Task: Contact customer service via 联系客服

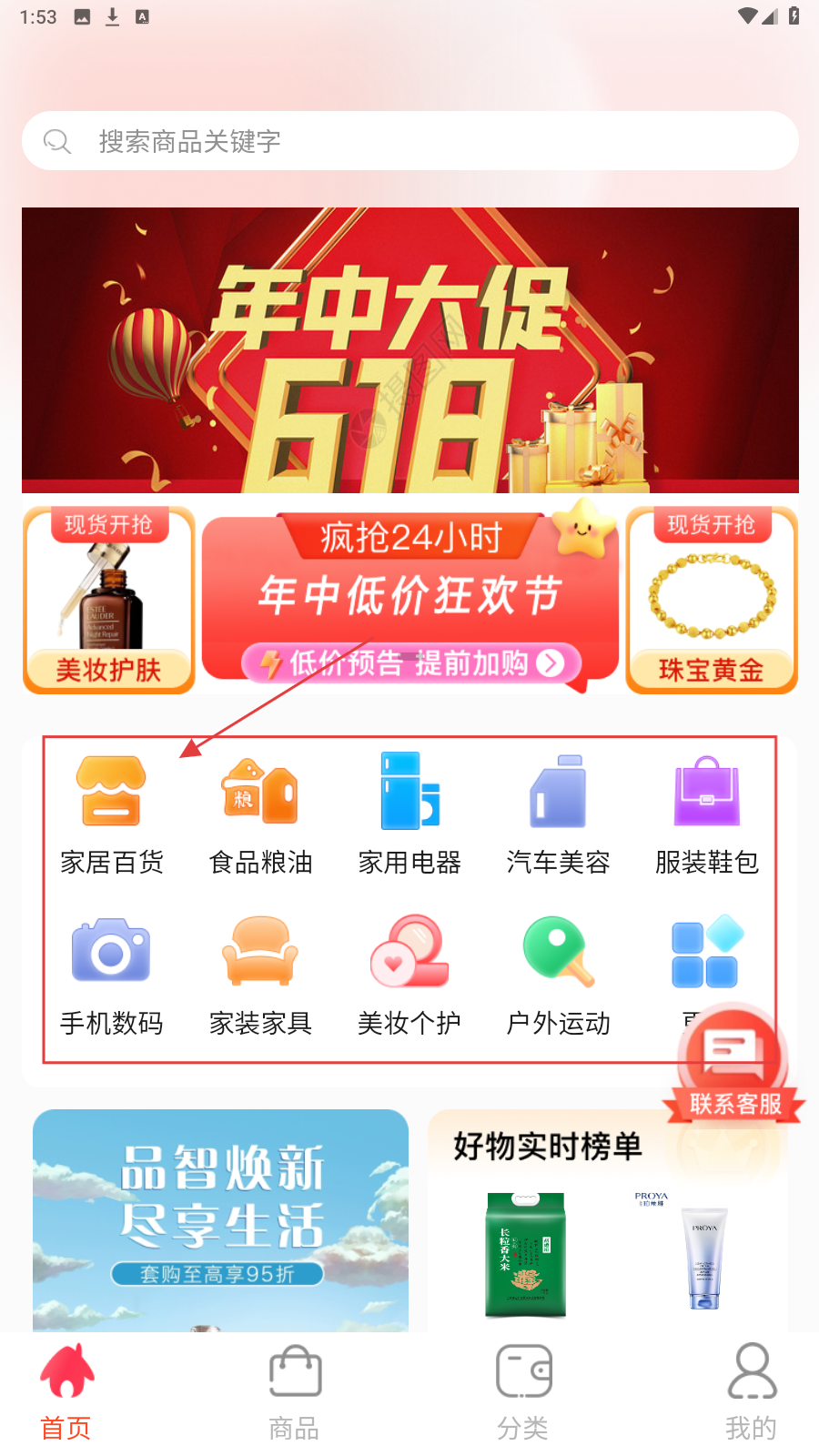Action: (x=733, y=1065)
